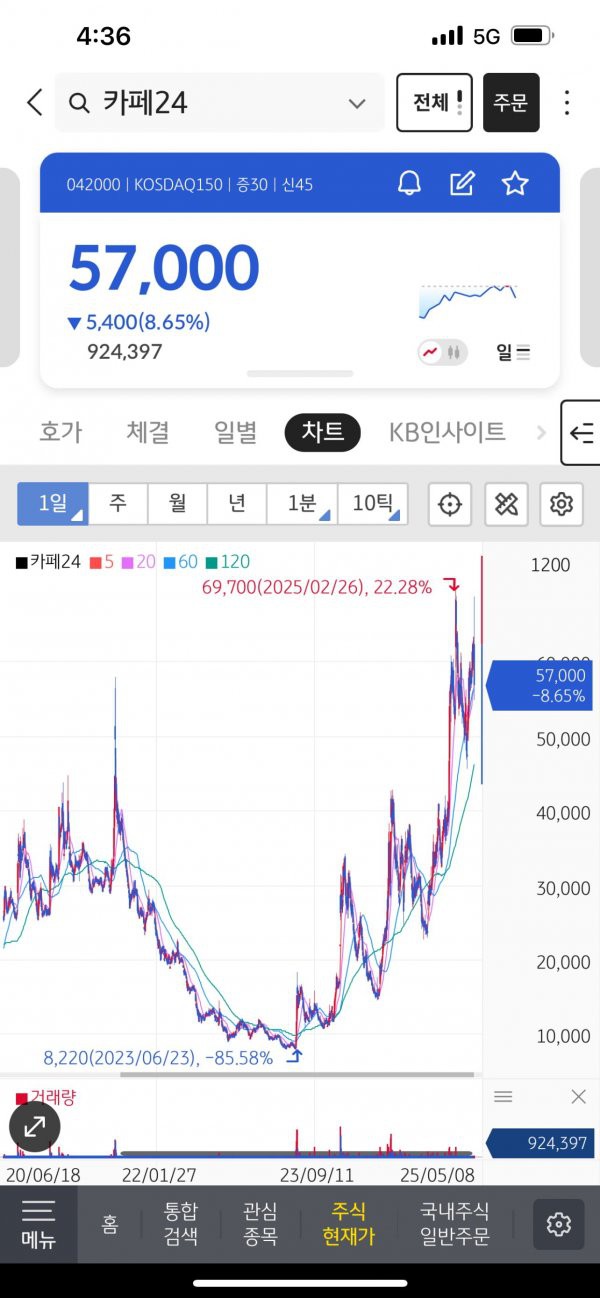Select the 월 monthly chart period

[x=177, y=504]
